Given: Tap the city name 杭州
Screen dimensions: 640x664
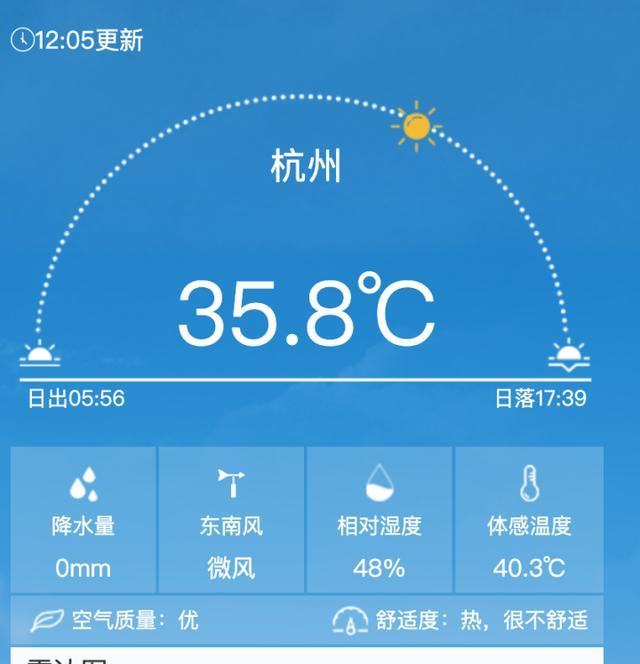Looking at the screenshot, I should (x=306, y=167).
